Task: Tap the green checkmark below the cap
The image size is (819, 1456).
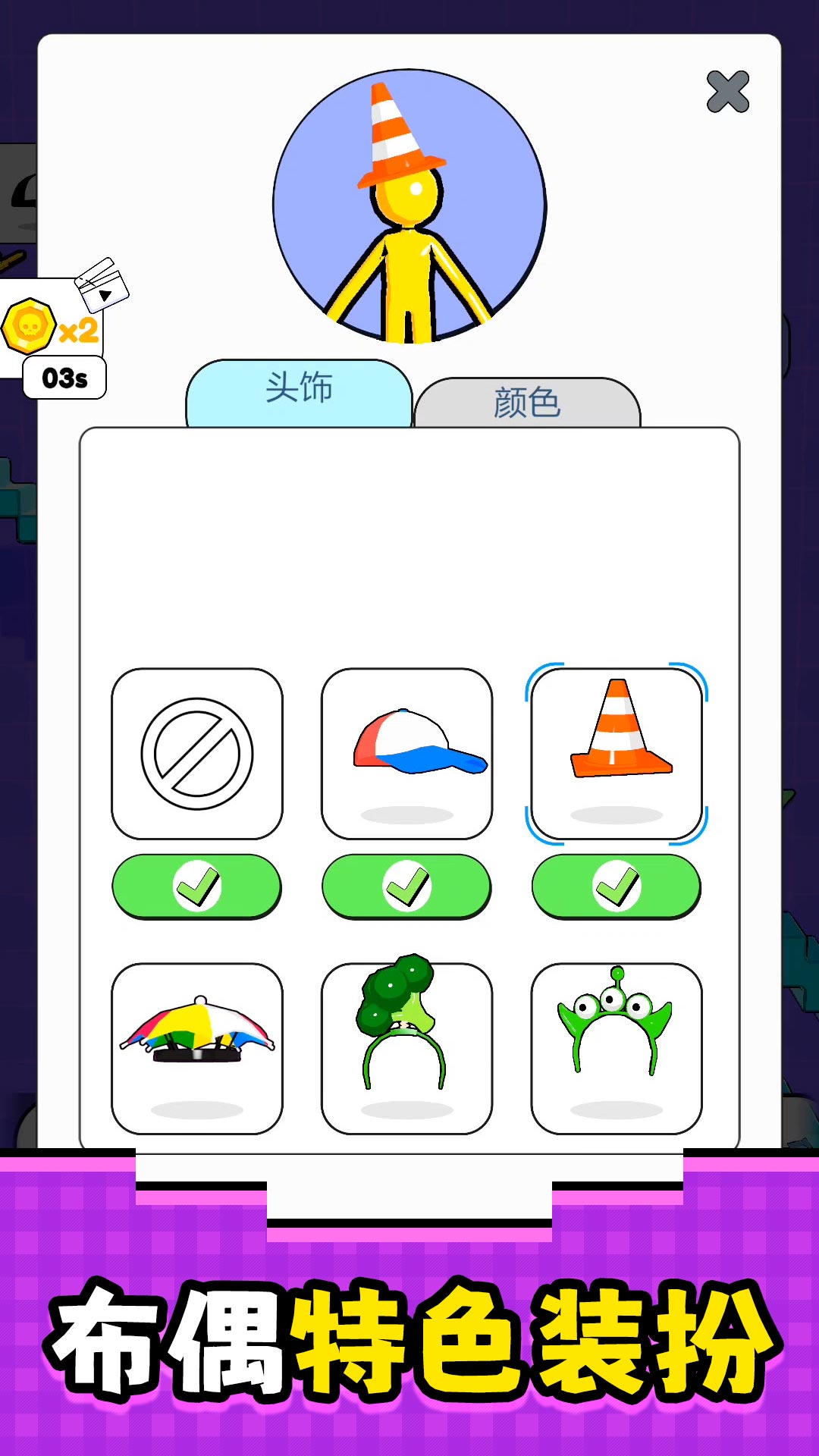Action: 406,886
